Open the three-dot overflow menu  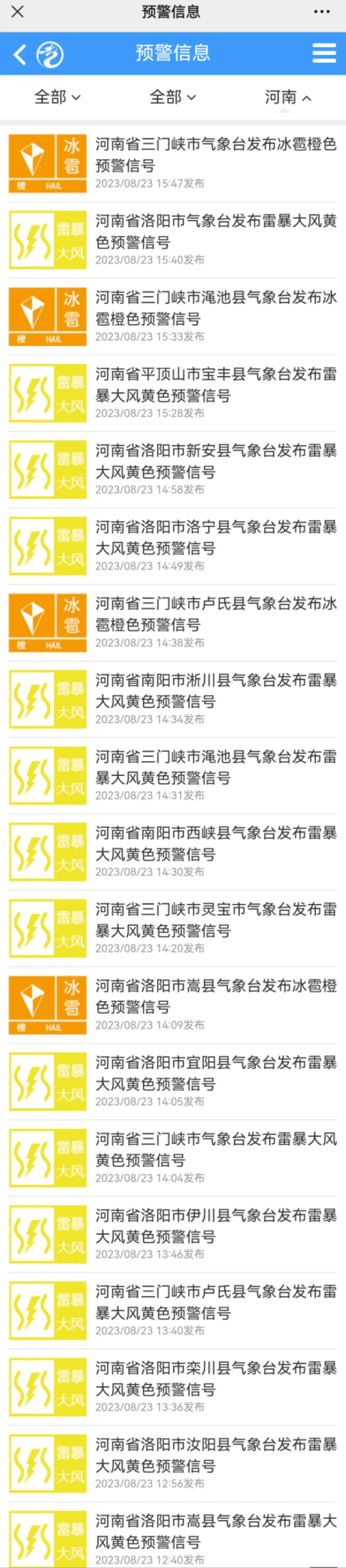coord(322,12)
